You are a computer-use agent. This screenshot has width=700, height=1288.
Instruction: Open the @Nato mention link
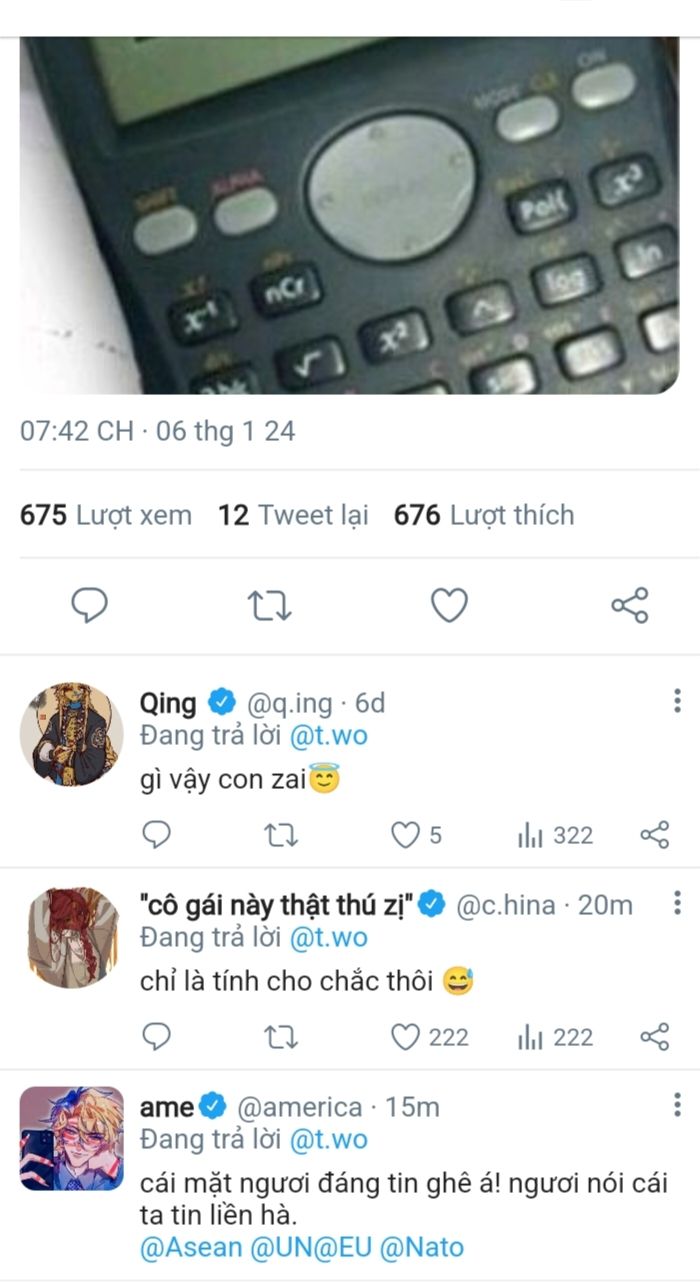(422, 1247)
